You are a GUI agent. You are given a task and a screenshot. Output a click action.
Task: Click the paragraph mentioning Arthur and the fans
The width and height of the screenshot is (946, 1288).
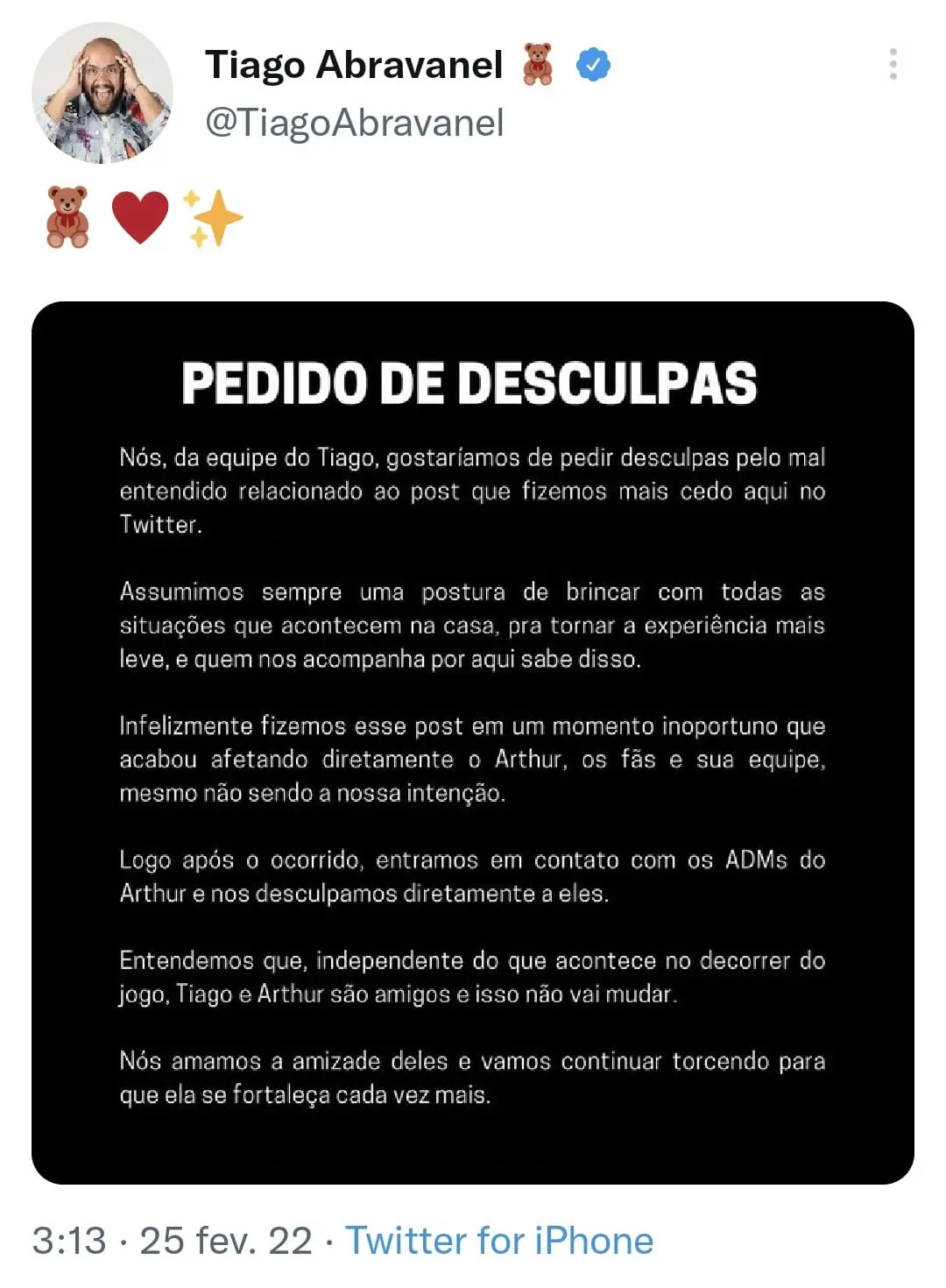pos(473,761)
